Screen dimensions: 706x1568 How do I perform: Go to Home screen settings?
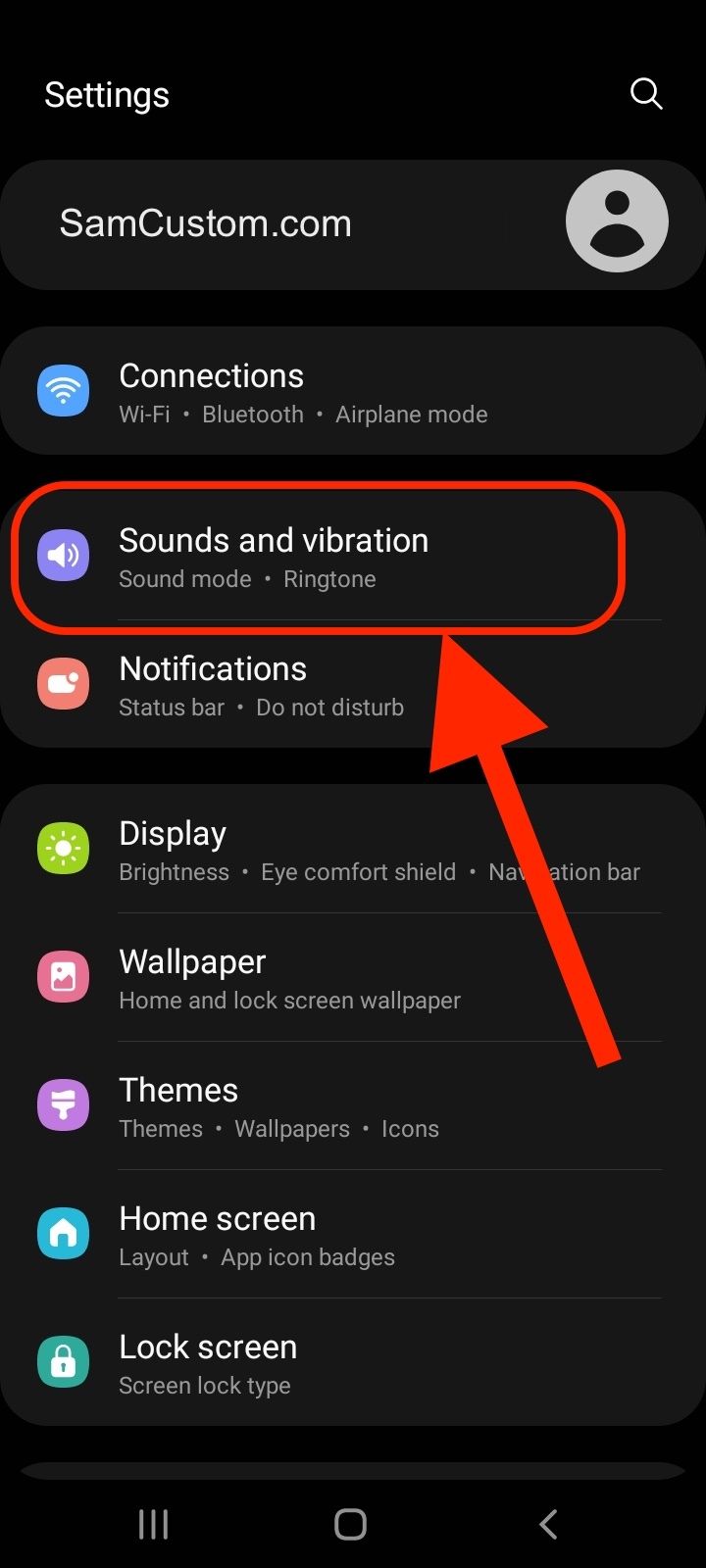353,1234
